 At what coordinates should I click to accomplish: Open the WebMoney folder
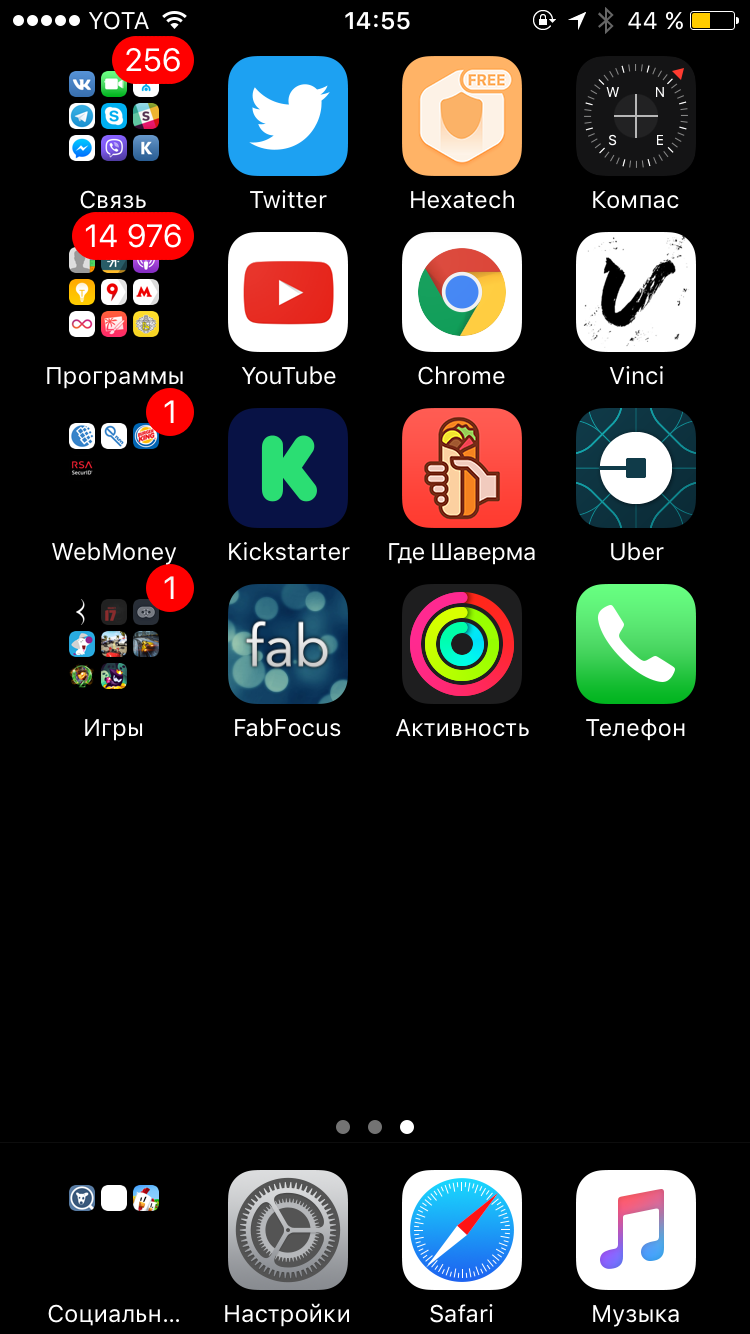click(x=114, y=468)
